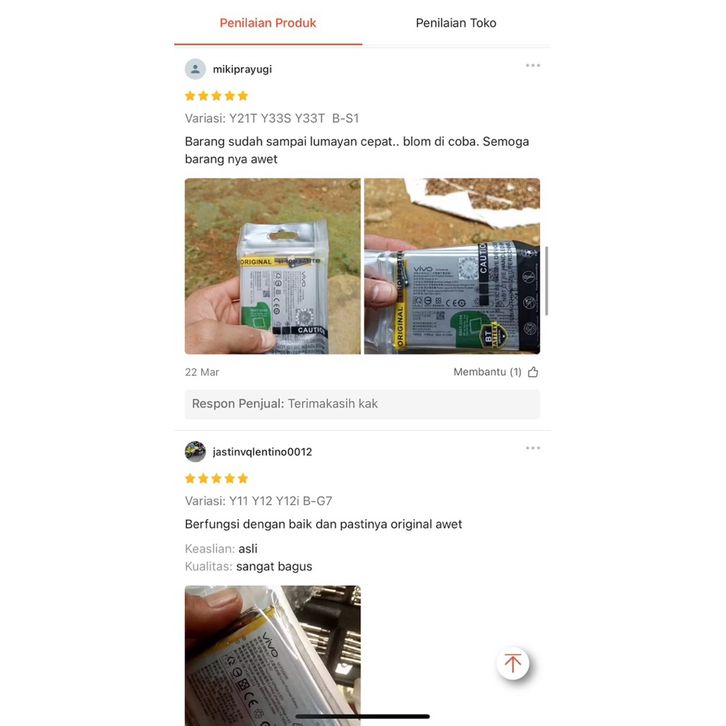Tap the back-to-top arrow button
Image resolution: width=726 pixels, height=726 pixels.
pyautogui.click(x=513, y=663)
